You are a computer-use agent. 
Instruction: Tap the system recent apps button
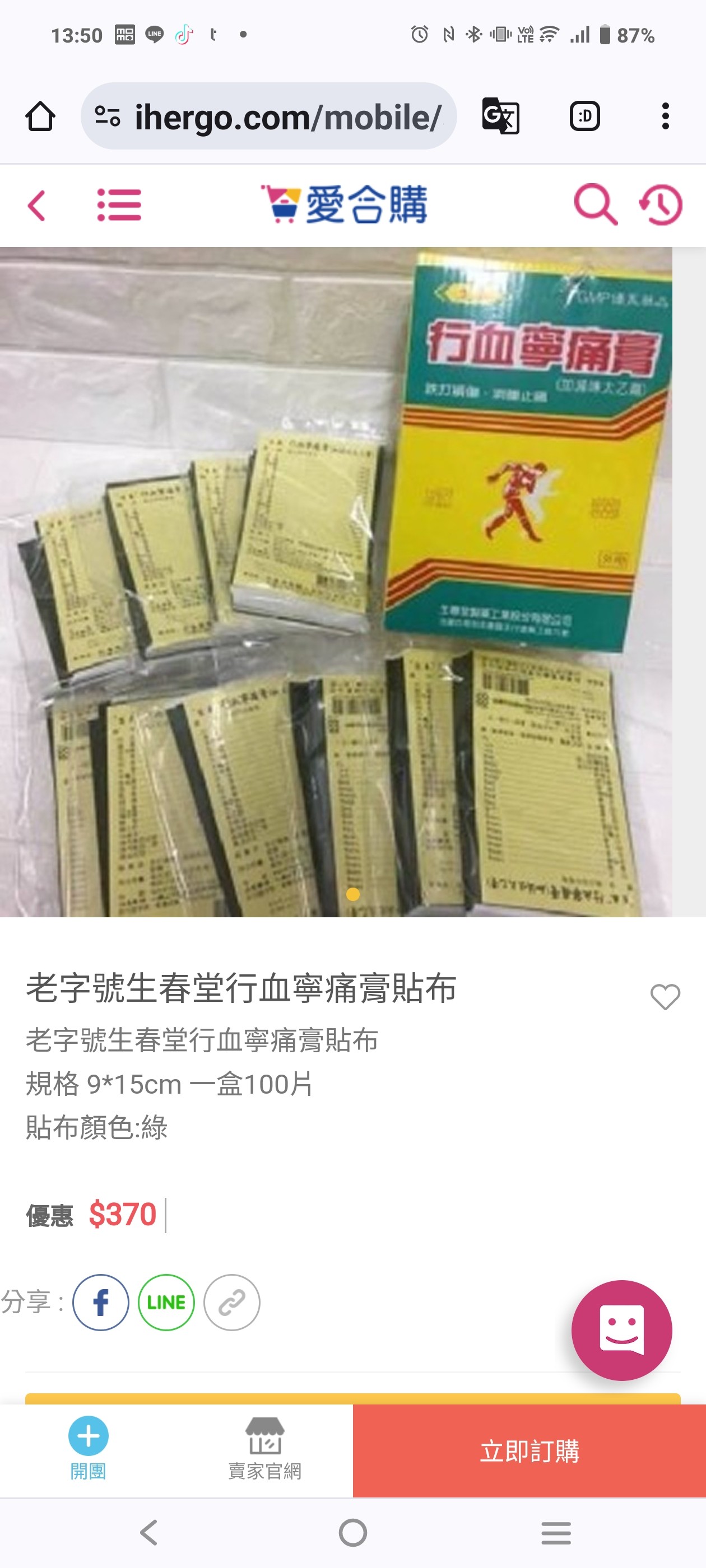coord(556,1533)
